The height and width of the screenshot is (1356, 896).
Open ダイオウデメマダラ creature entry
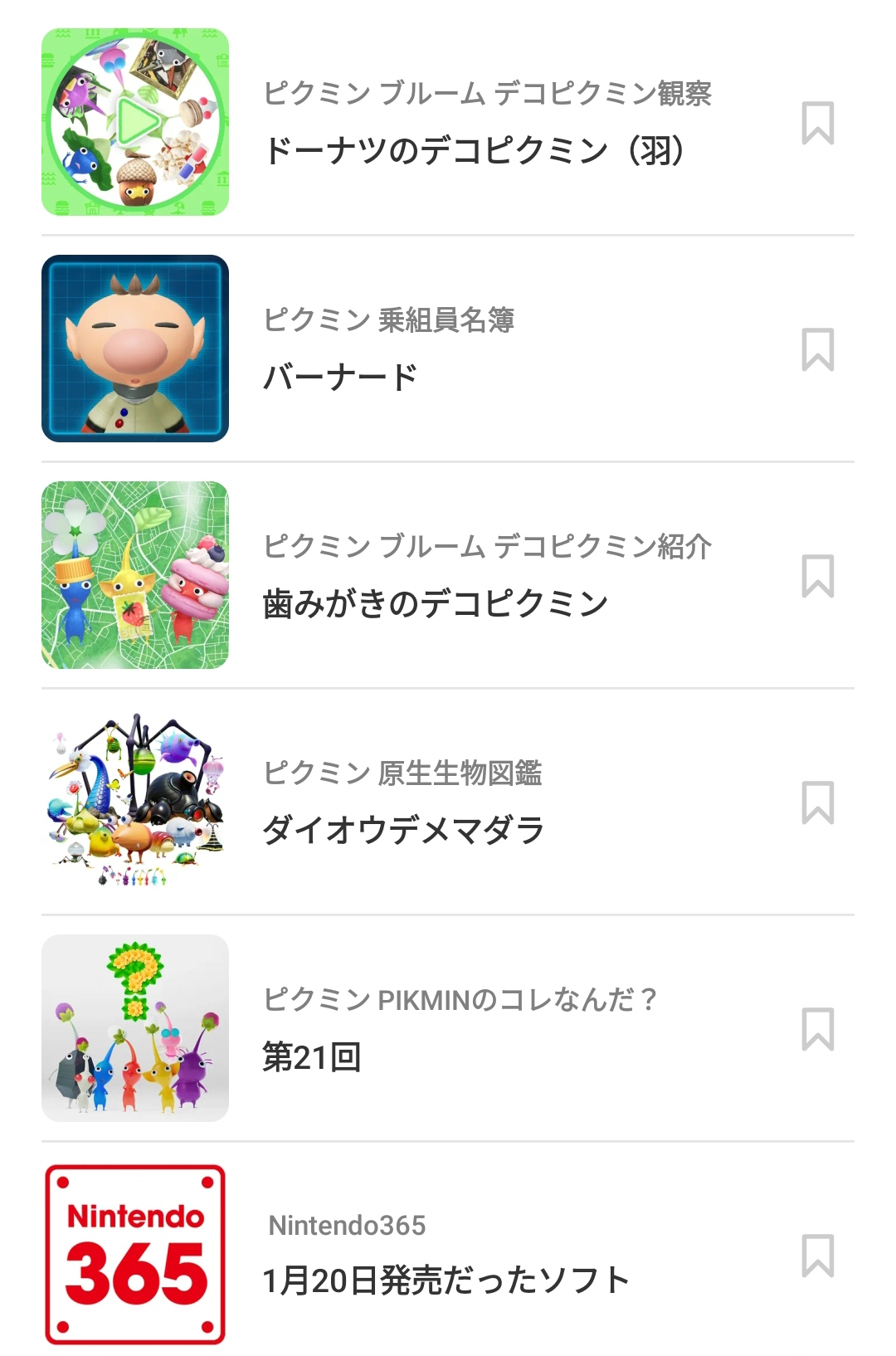(403, 830)
